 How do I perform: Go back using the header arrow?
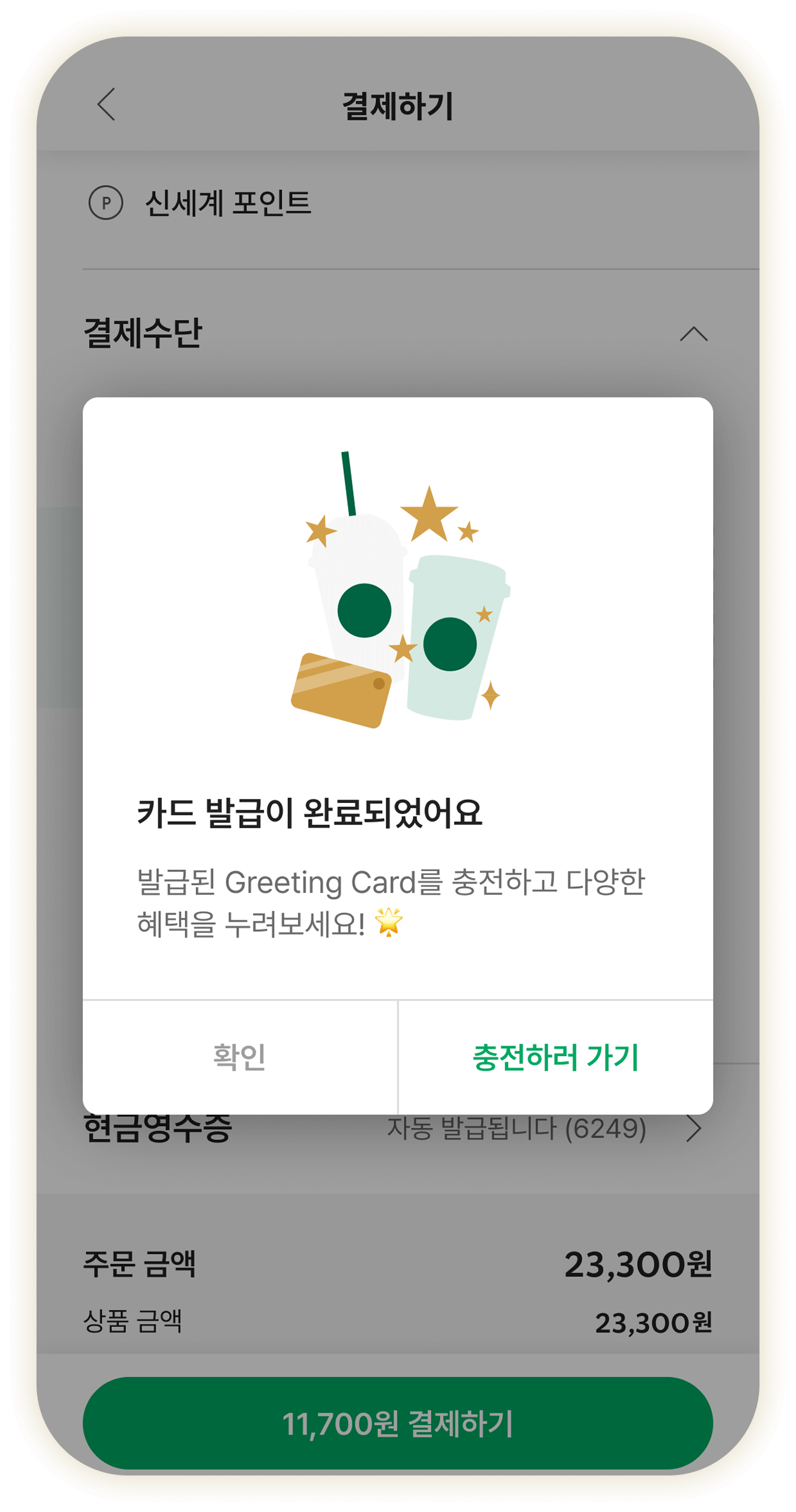click(106, 105)
